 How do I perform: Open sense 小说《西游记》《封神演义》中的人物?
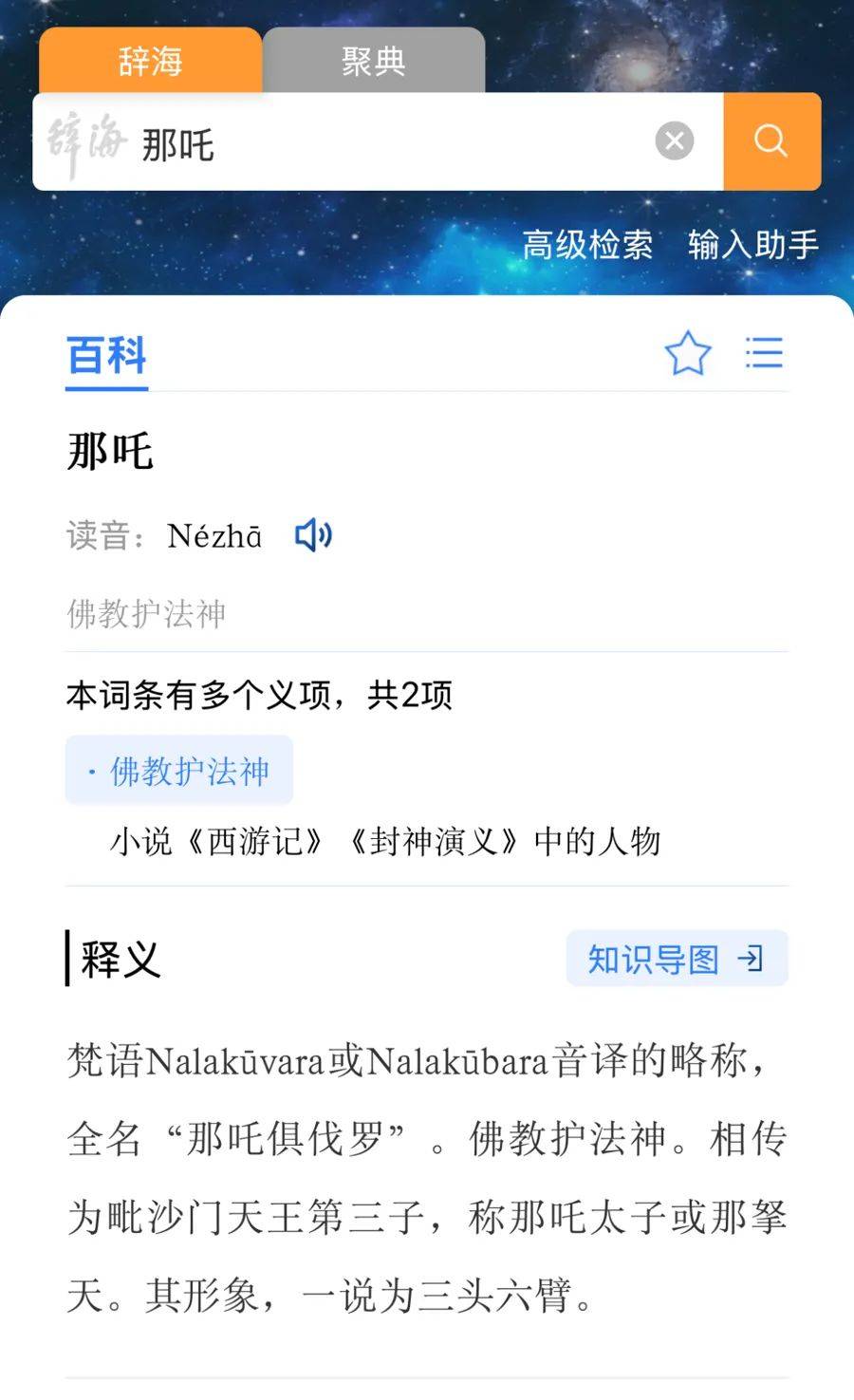tap(384, 841)
